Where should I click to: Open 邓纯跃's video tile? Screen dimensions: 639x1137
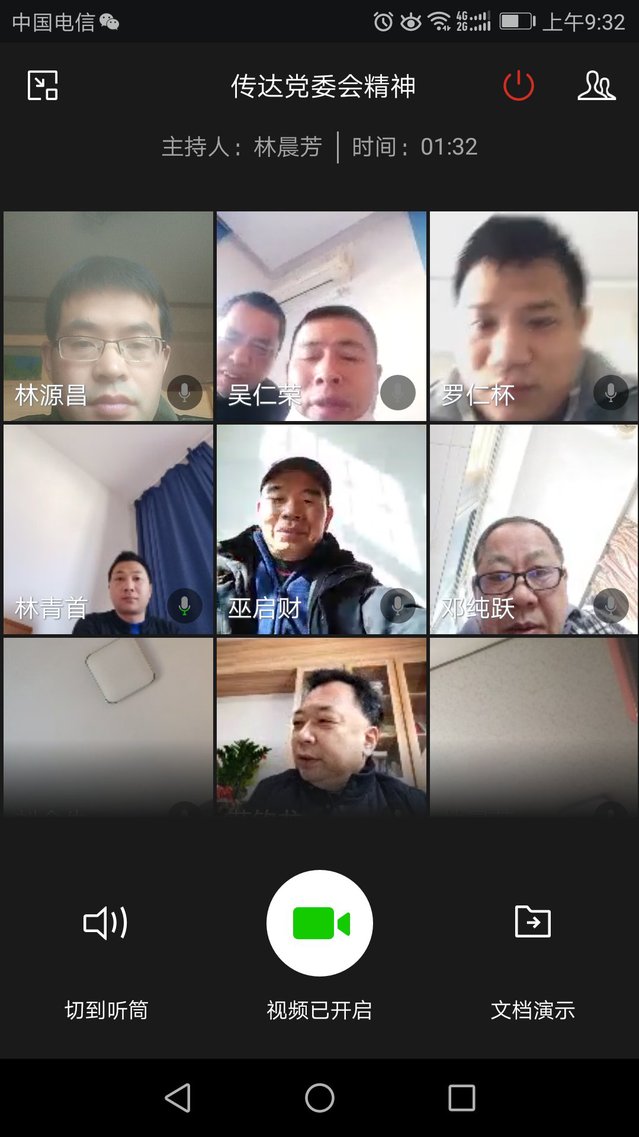[x=534, y=529]
